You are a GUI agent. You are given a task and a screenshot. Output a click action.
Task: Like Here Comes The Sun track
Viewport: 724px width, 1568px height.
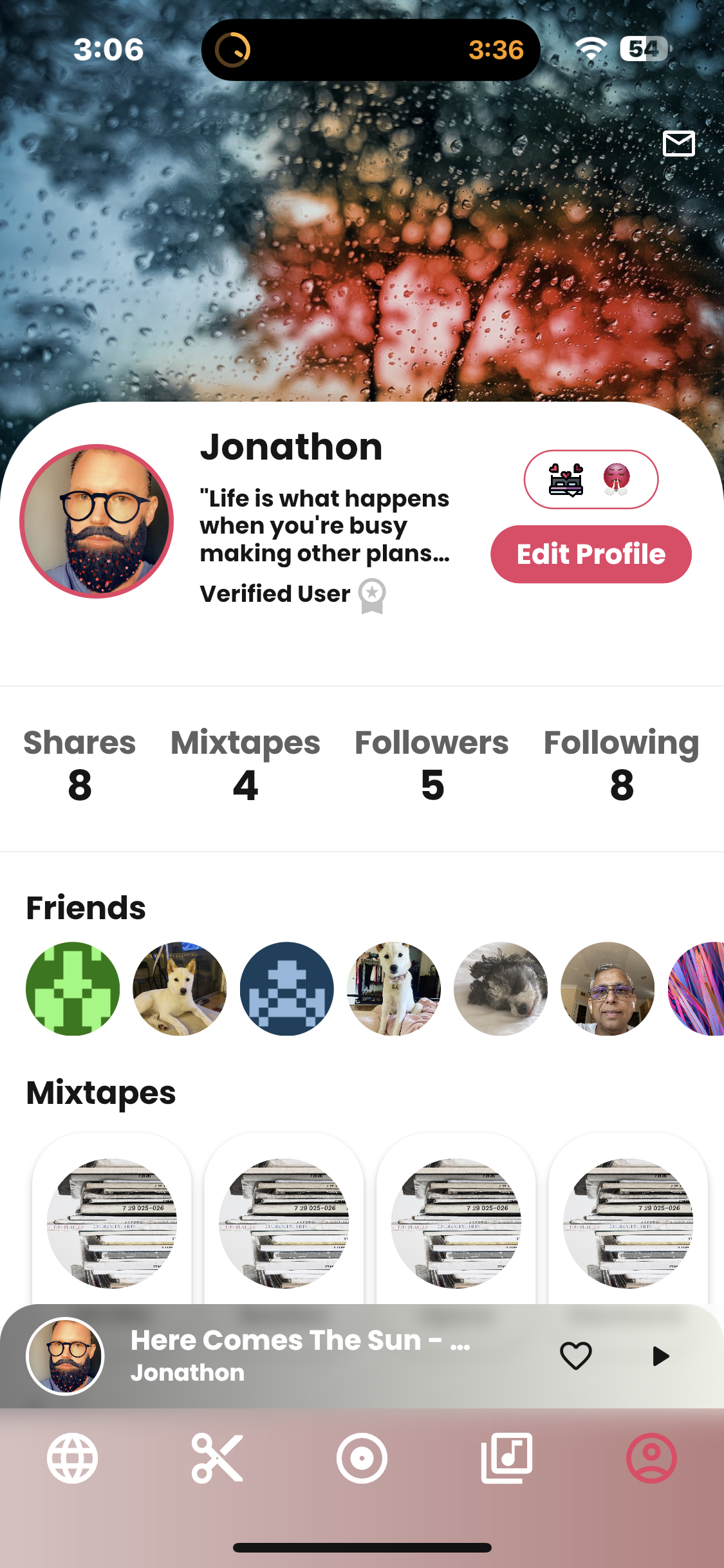point(576,1356)
